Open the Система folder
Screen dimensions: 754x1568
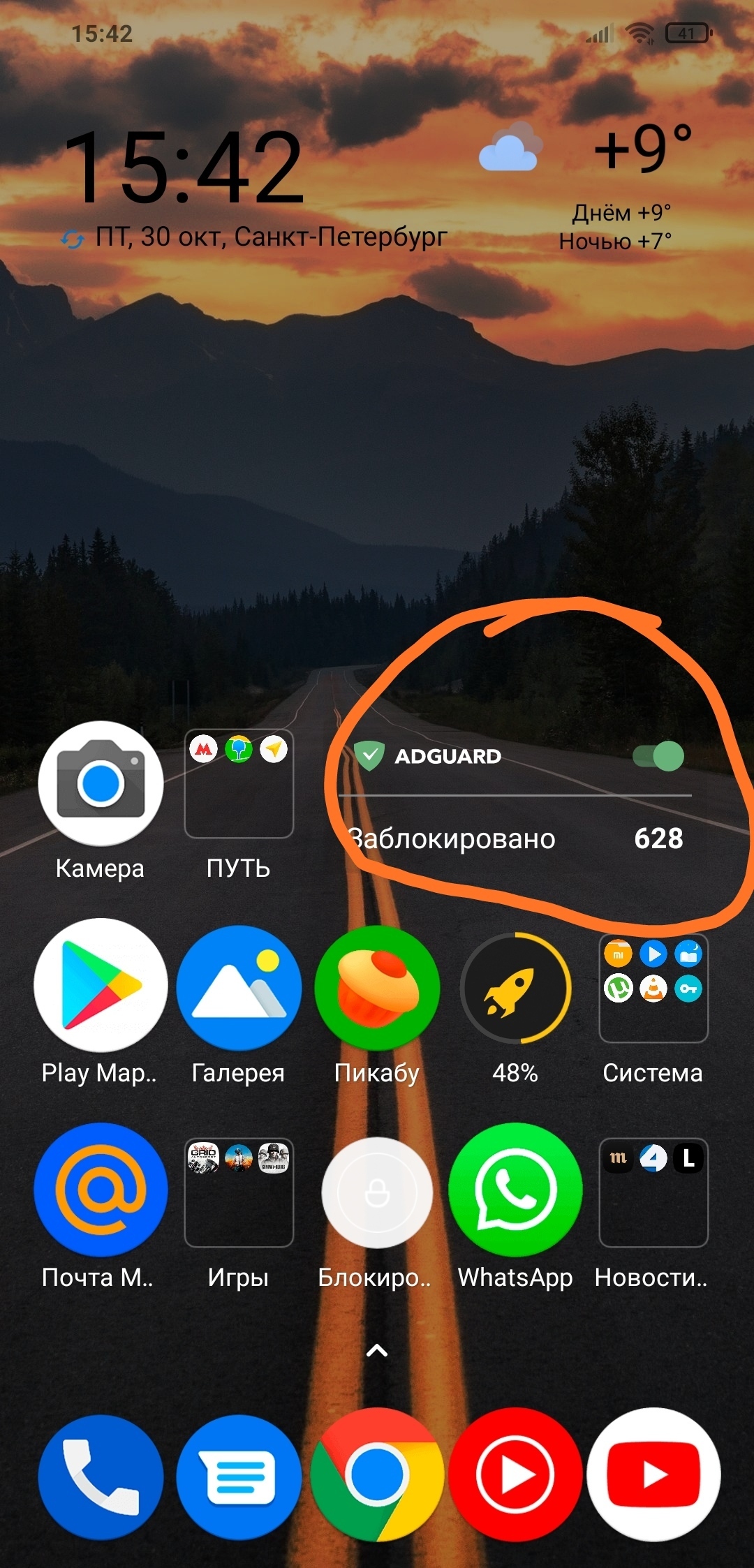point(653,988)
